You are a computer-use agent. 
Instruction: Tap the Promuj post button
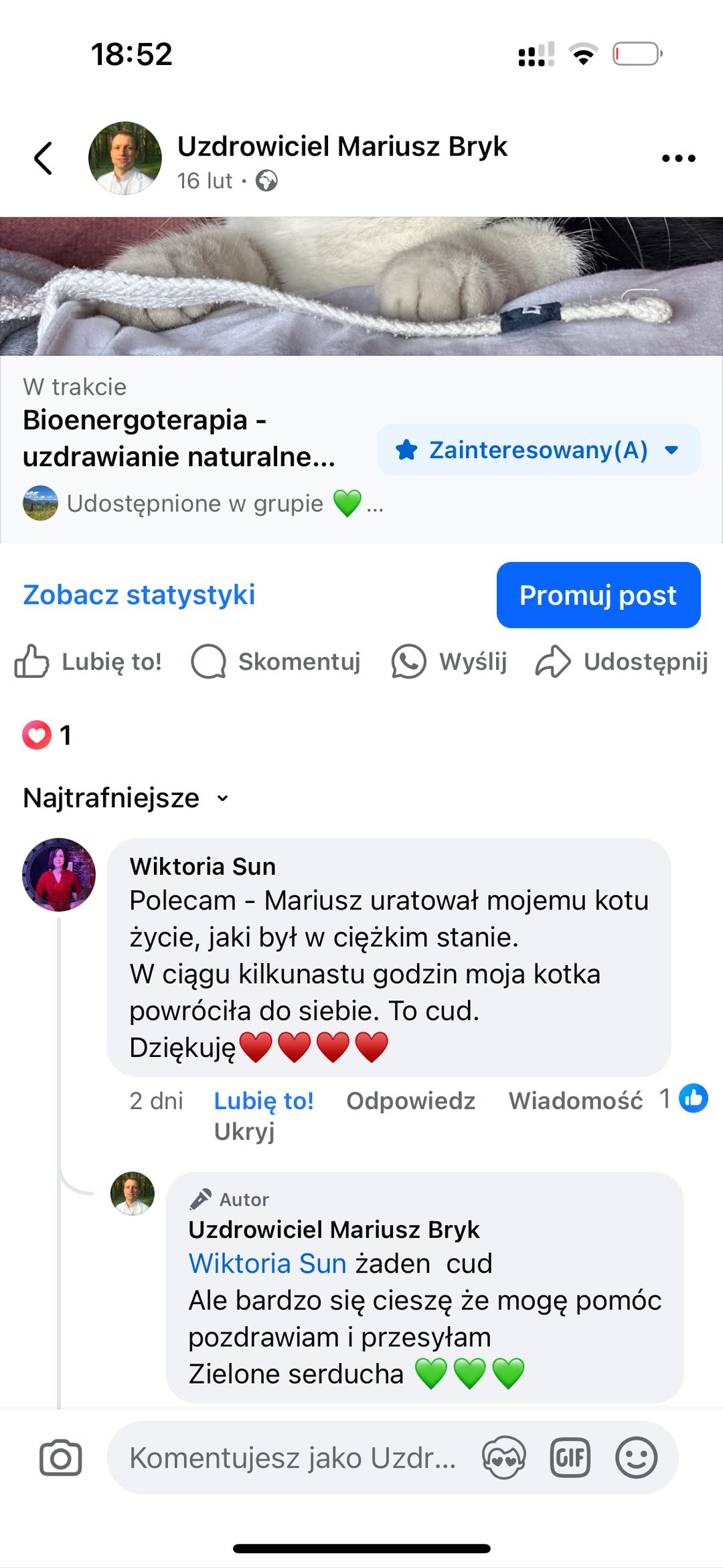coord(598,595)
